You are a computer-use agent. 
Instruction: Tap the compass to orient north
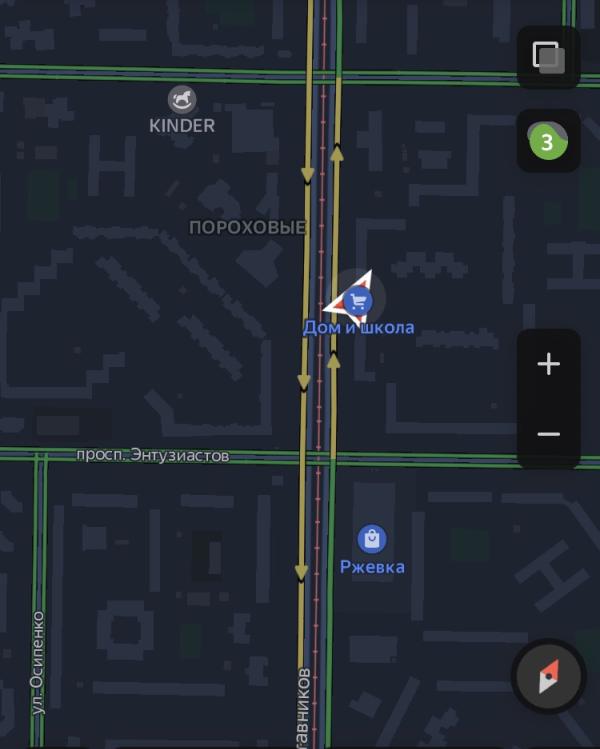point(548,676)
